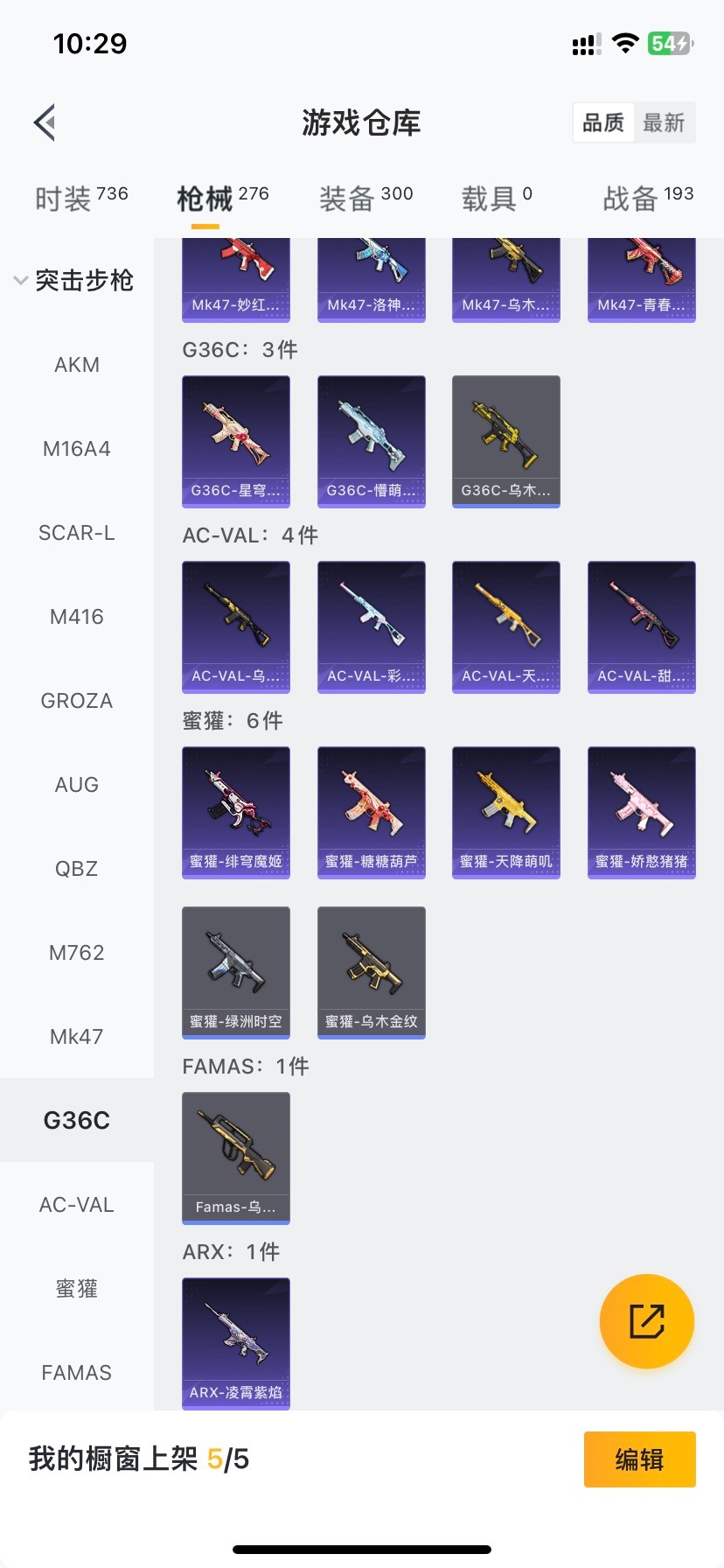View the 蜜獾-天降萌叽 skin
The image size is (724, 1568).
tap(506, 812)
